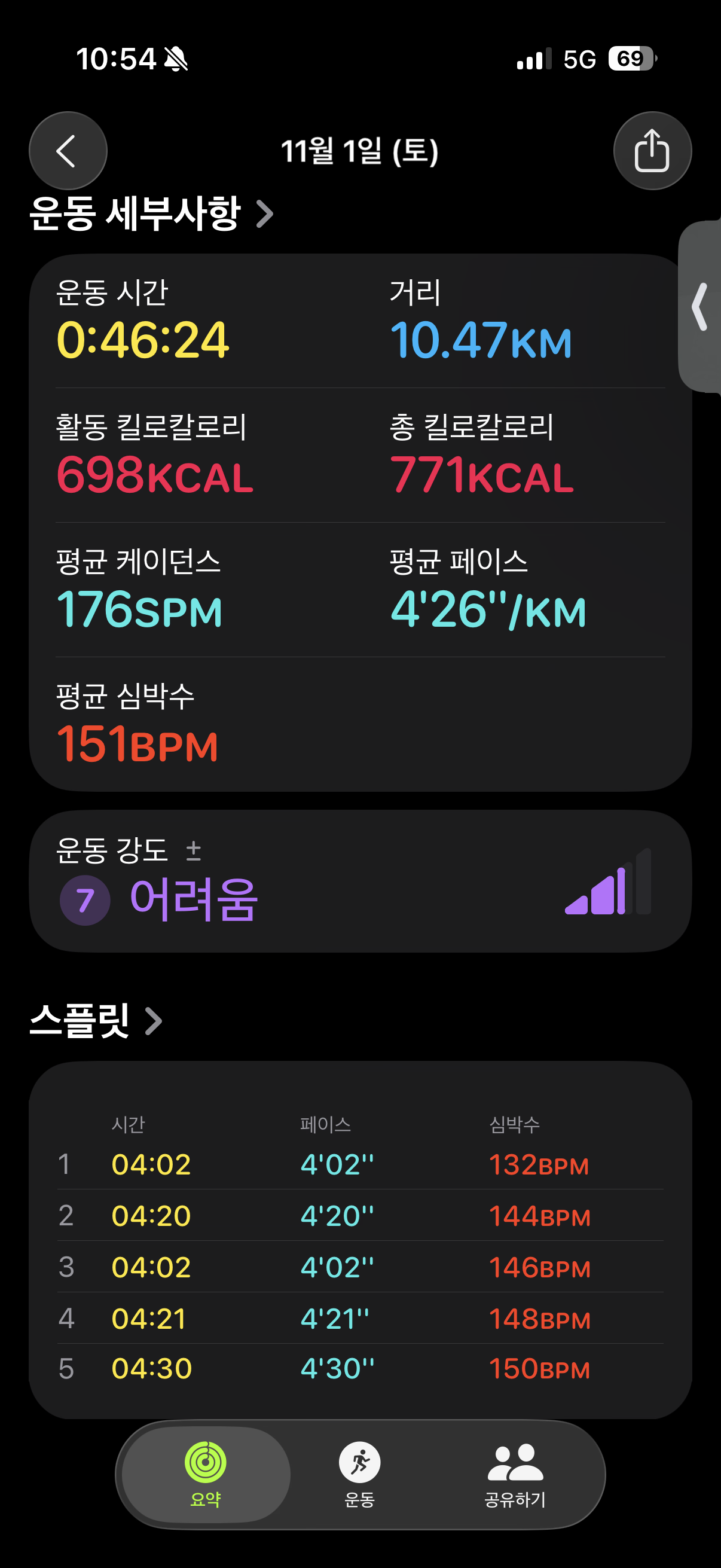Switch to the 요약 tab
The image size is (721, 1568).
(206, 1473)
